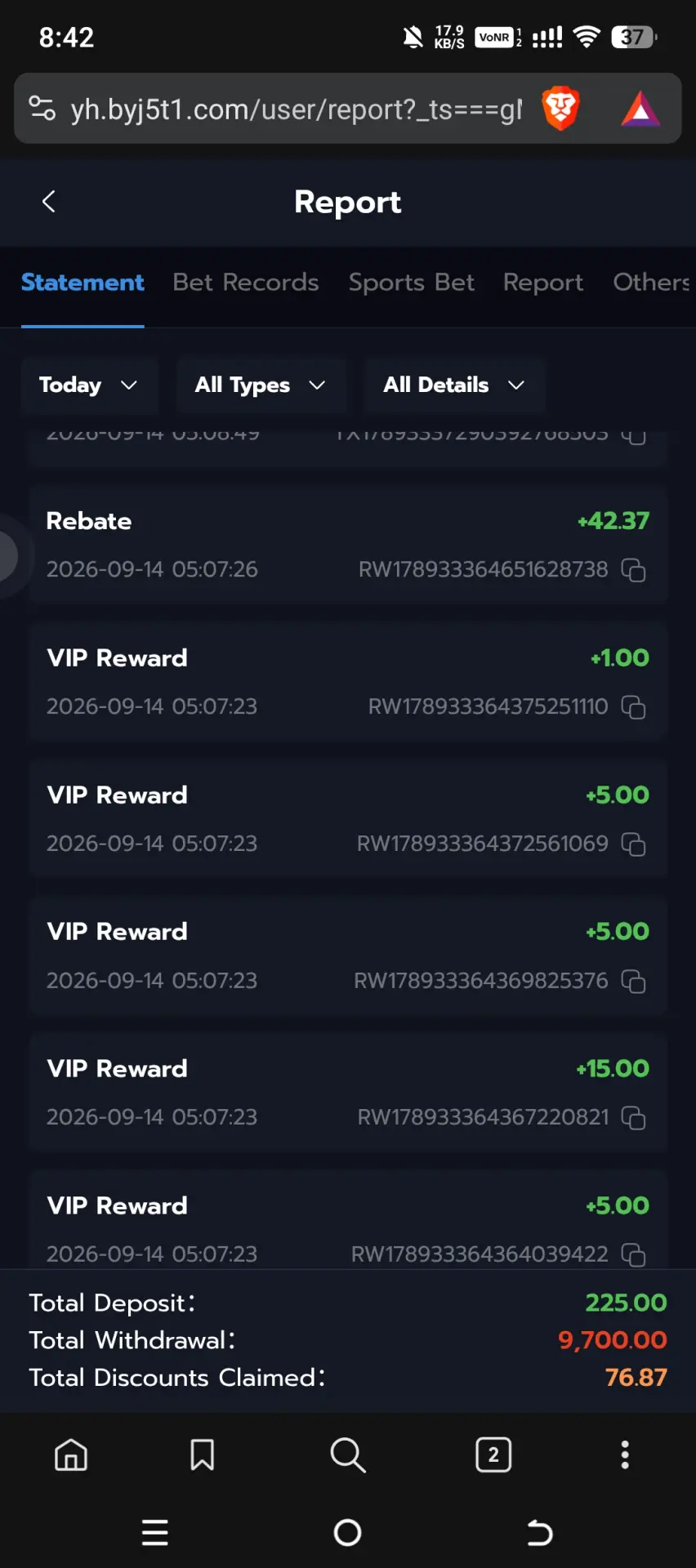Expand the All Details filter
This screenshot has height=1568, width=696.
click(454, 385)
